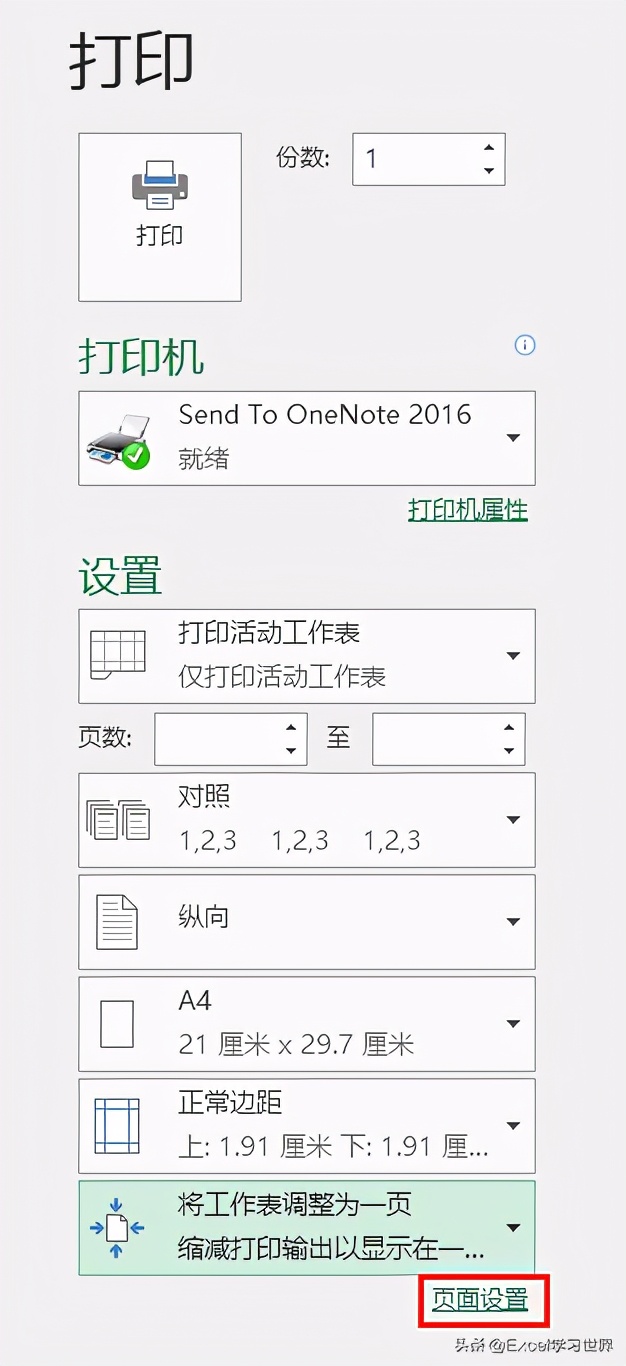Screen dimensions: 626x1366
Task: Increase the copies (份数) count
Action: (x=488, y=148)
